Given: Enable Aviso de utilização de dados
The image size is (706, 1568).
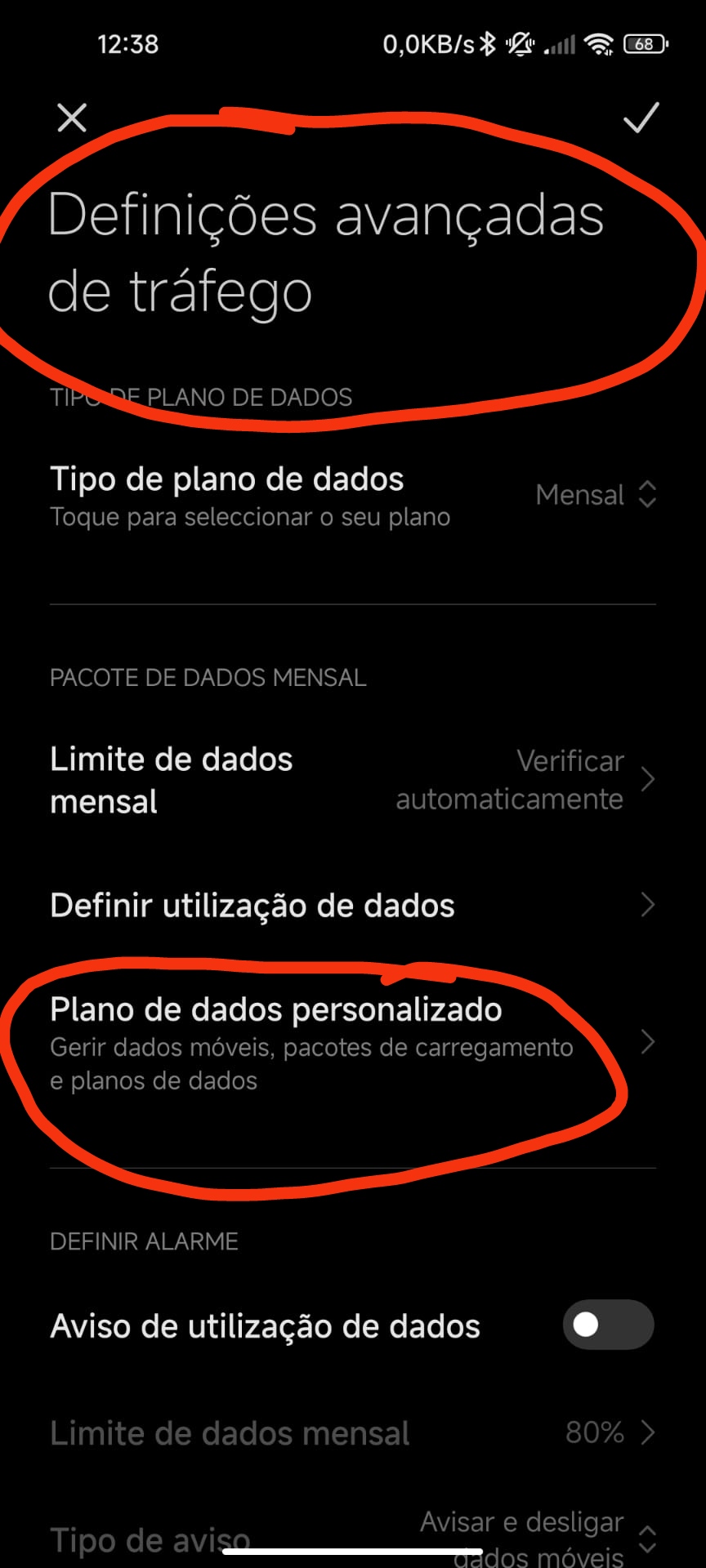Looking at the screenshot, I should coord(608,1325).
